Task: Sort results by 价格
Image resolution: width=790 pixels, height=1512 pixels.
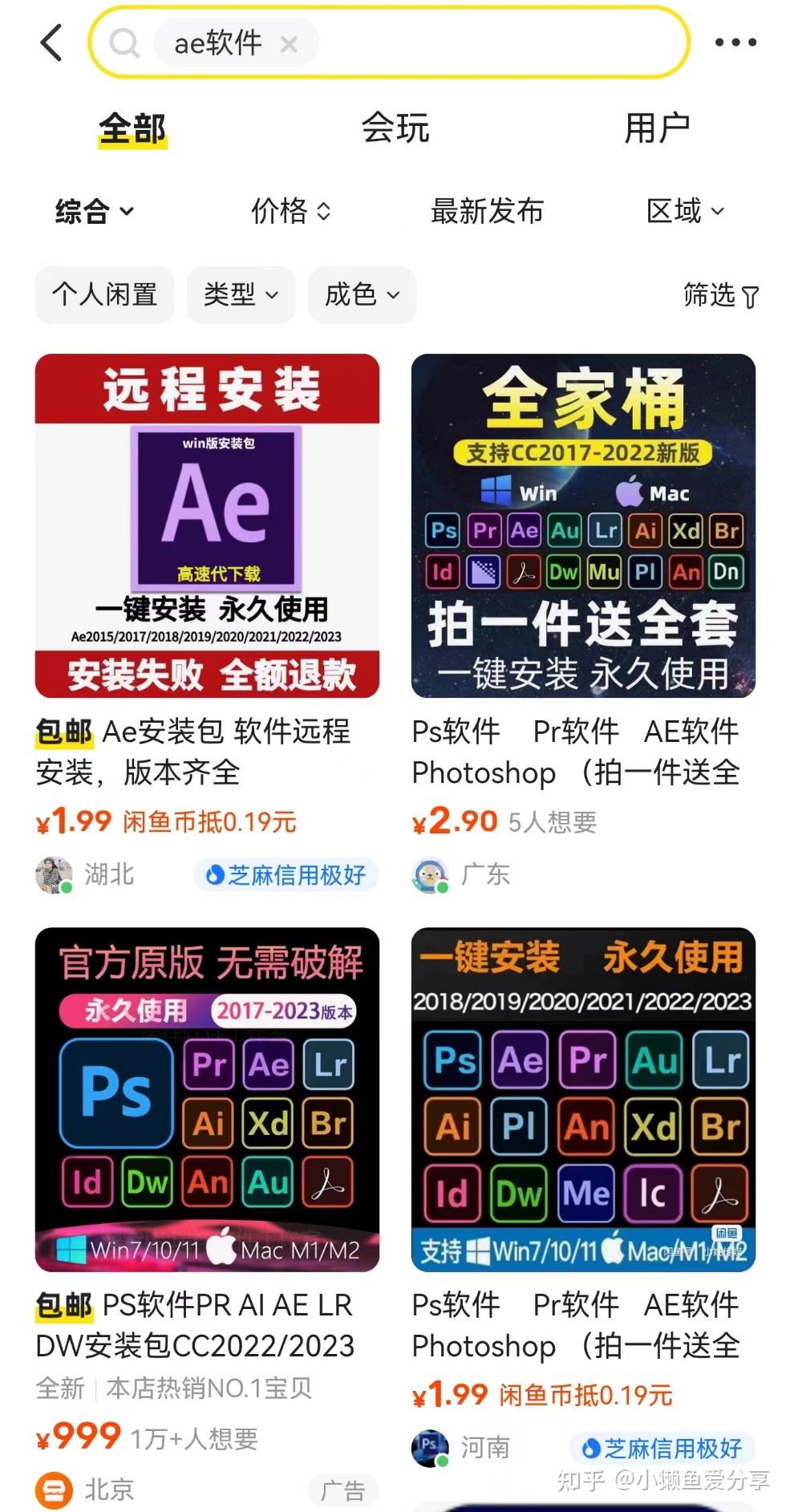Action: (290, 212)
